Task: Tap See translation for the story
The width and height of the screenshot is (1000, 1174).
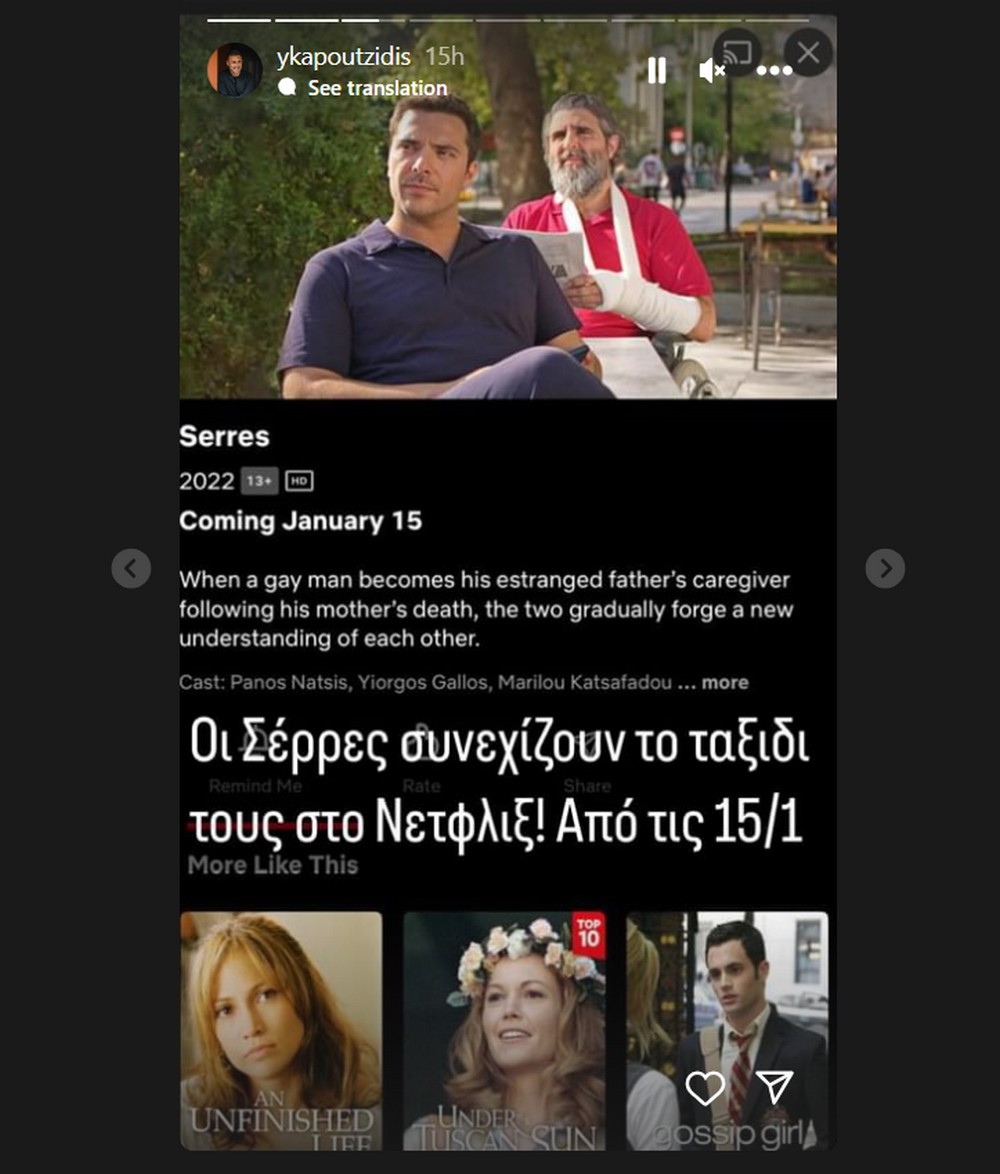Action: 376,88
